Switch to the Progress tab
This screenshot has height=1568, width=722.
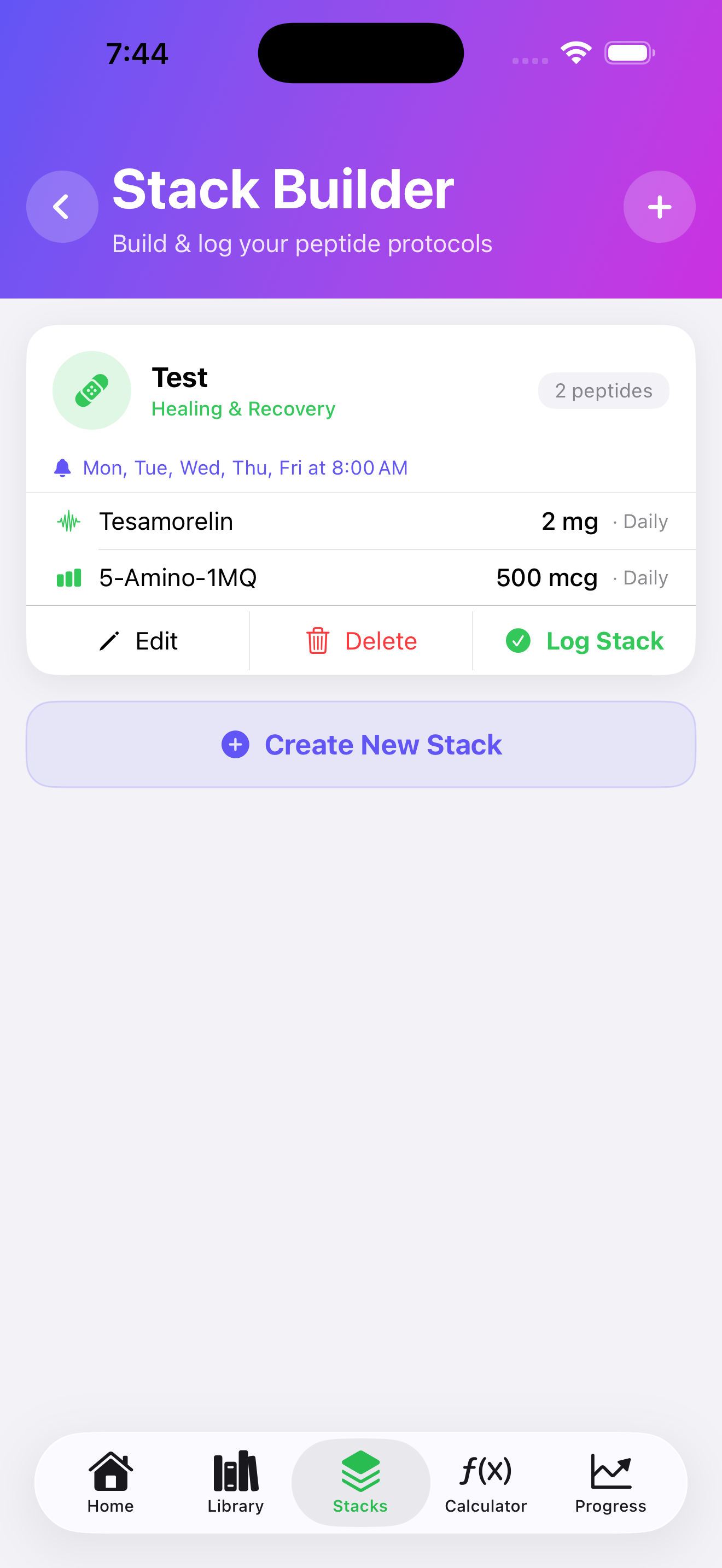point(610,1482)
